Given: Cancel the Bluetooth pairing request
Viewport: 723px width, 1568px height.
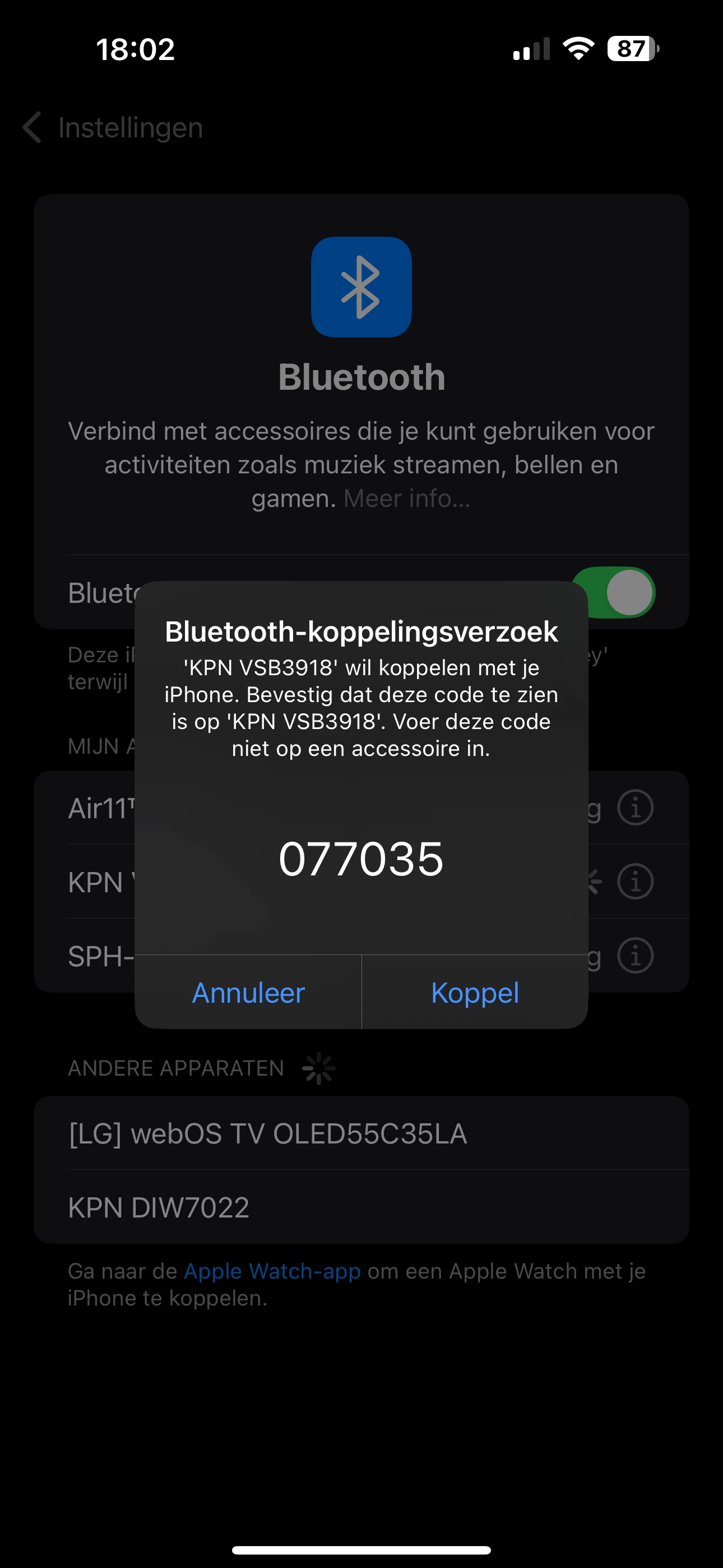Looking at the screenshot, I should coord(248,993).
